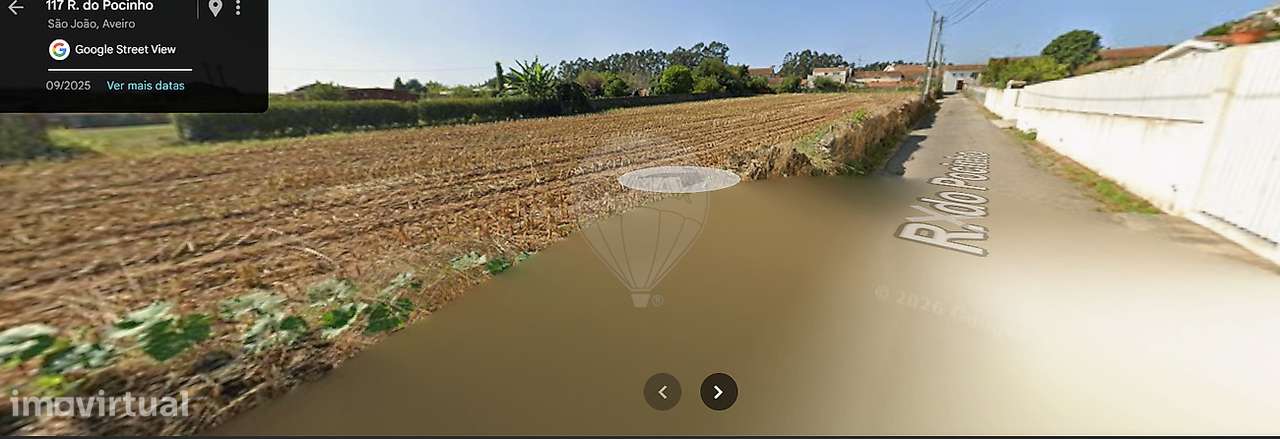Open the three-dot overflow menu

click(238, 8)
